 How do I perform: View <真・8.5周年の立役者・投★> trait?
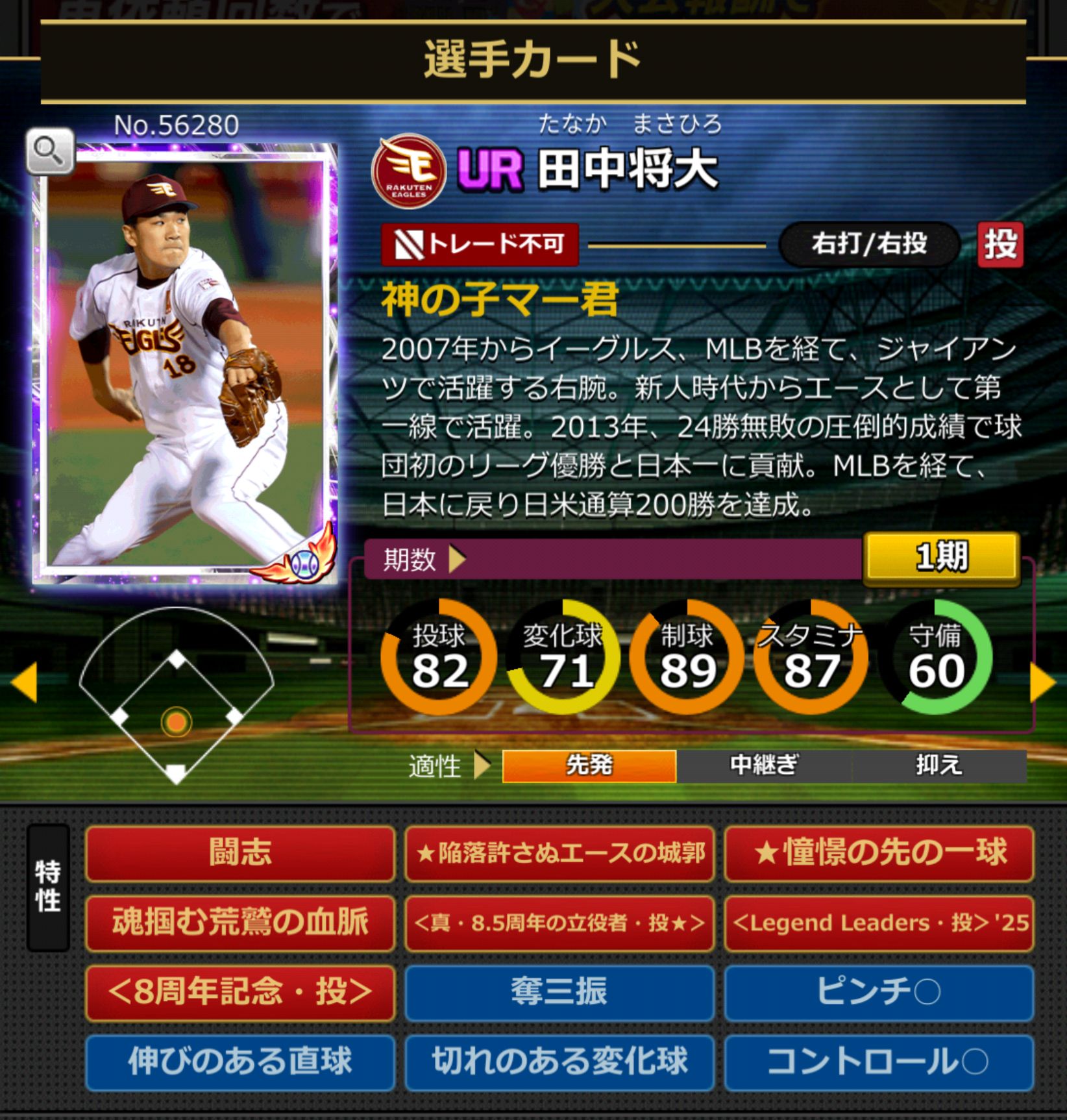[559, 923]
